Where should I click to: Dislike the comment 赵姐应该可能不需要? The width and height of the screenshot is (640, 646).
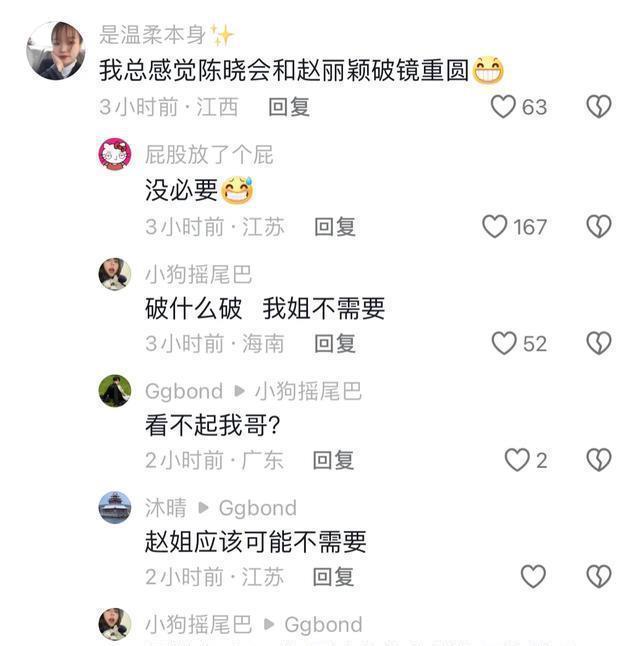tap(598, 576)
